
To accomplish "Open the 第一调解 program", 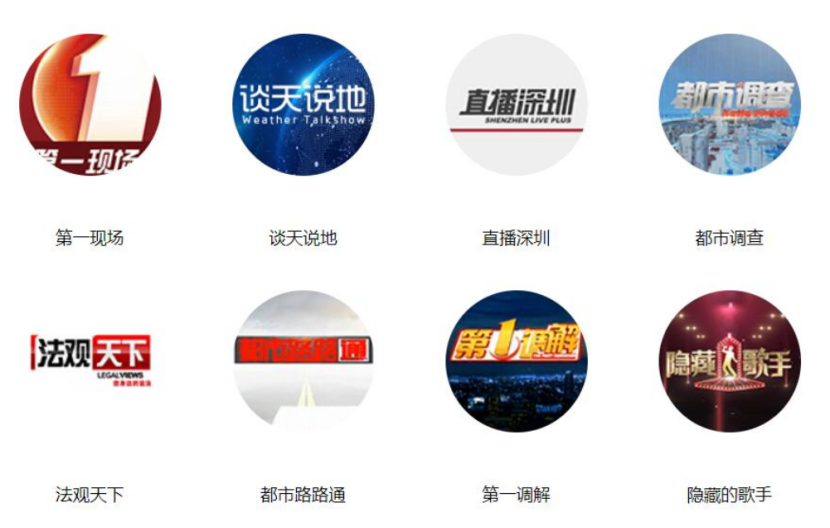I will pos(516,361).
